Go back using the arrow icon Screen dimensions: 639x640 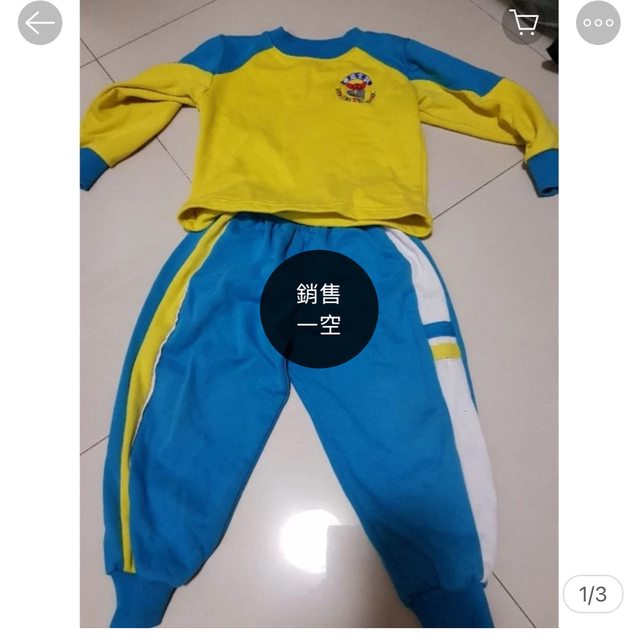point(40,23)
